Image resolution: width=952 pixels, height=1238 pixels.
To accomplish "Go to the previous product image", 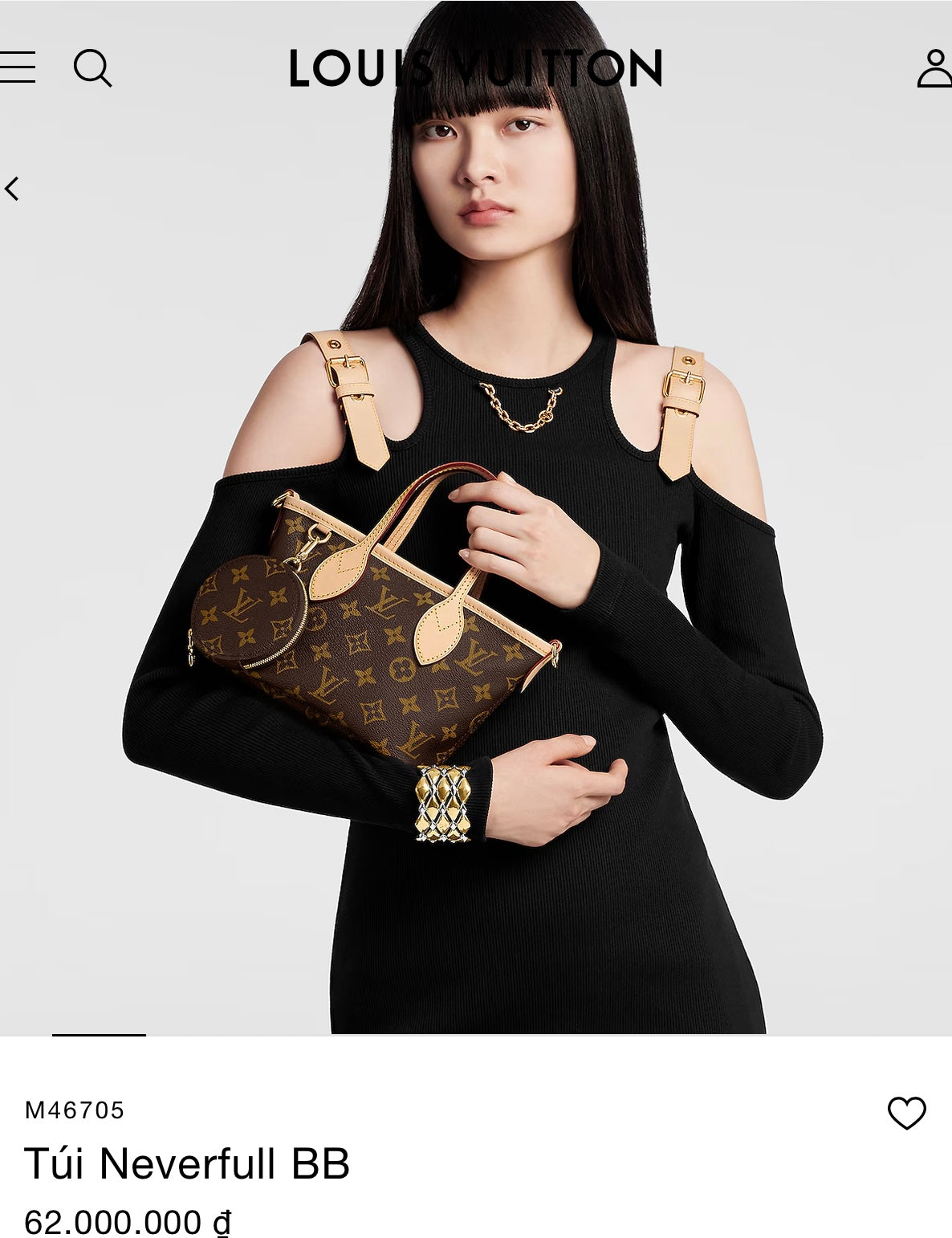I will click(12, 189).
